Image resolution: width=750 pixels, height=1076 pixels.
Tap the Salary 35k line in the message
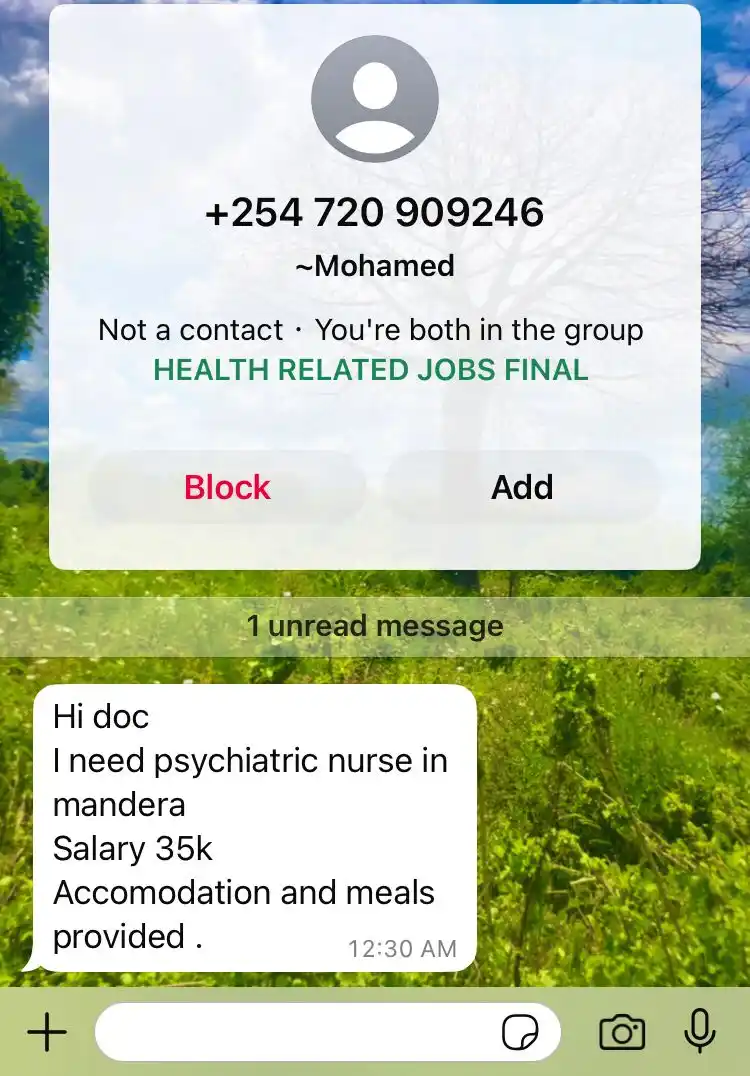tap(130, 848)
